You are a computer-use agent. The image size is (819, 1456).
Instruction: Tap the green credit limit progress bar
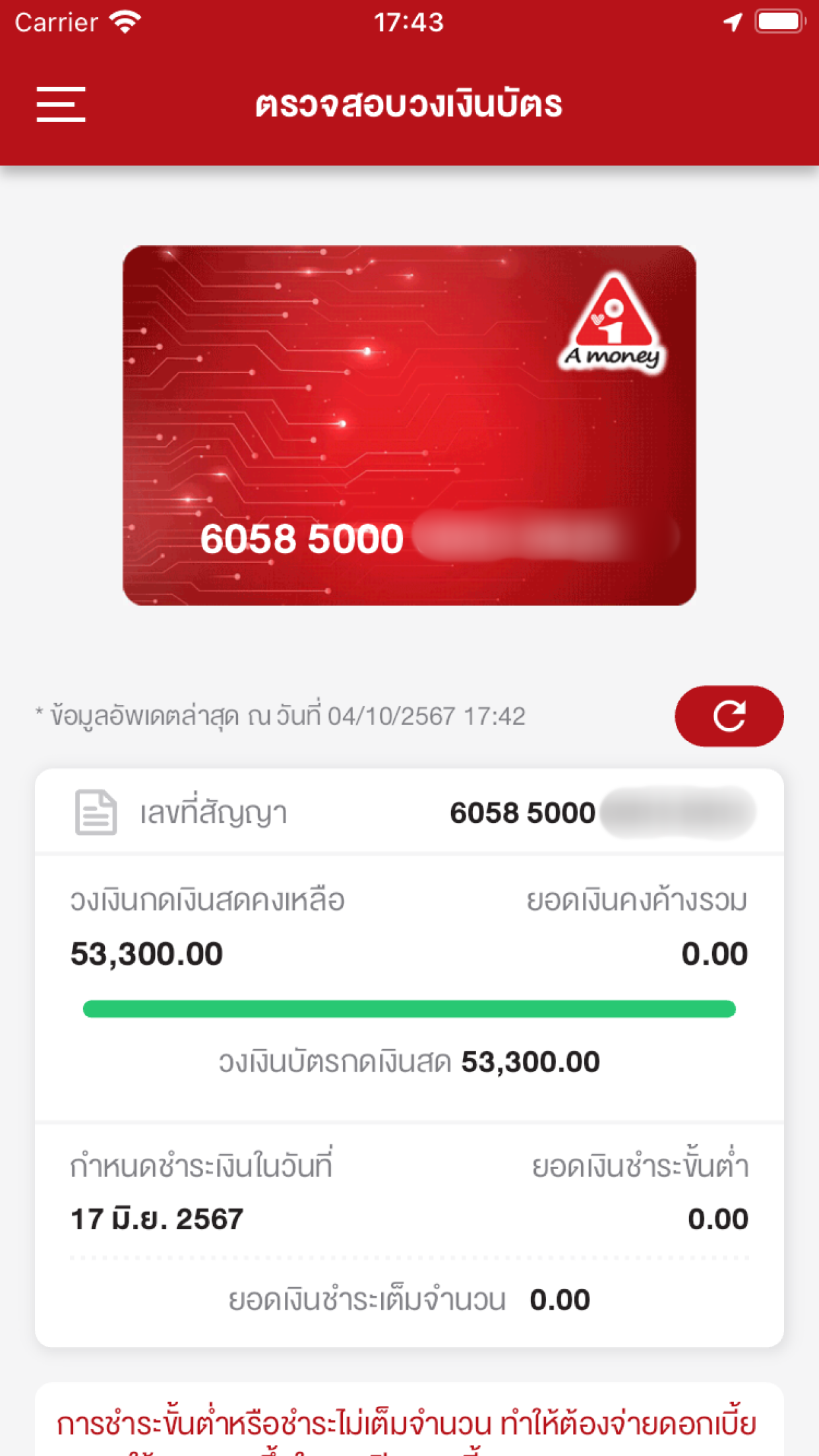[409, 1007]
